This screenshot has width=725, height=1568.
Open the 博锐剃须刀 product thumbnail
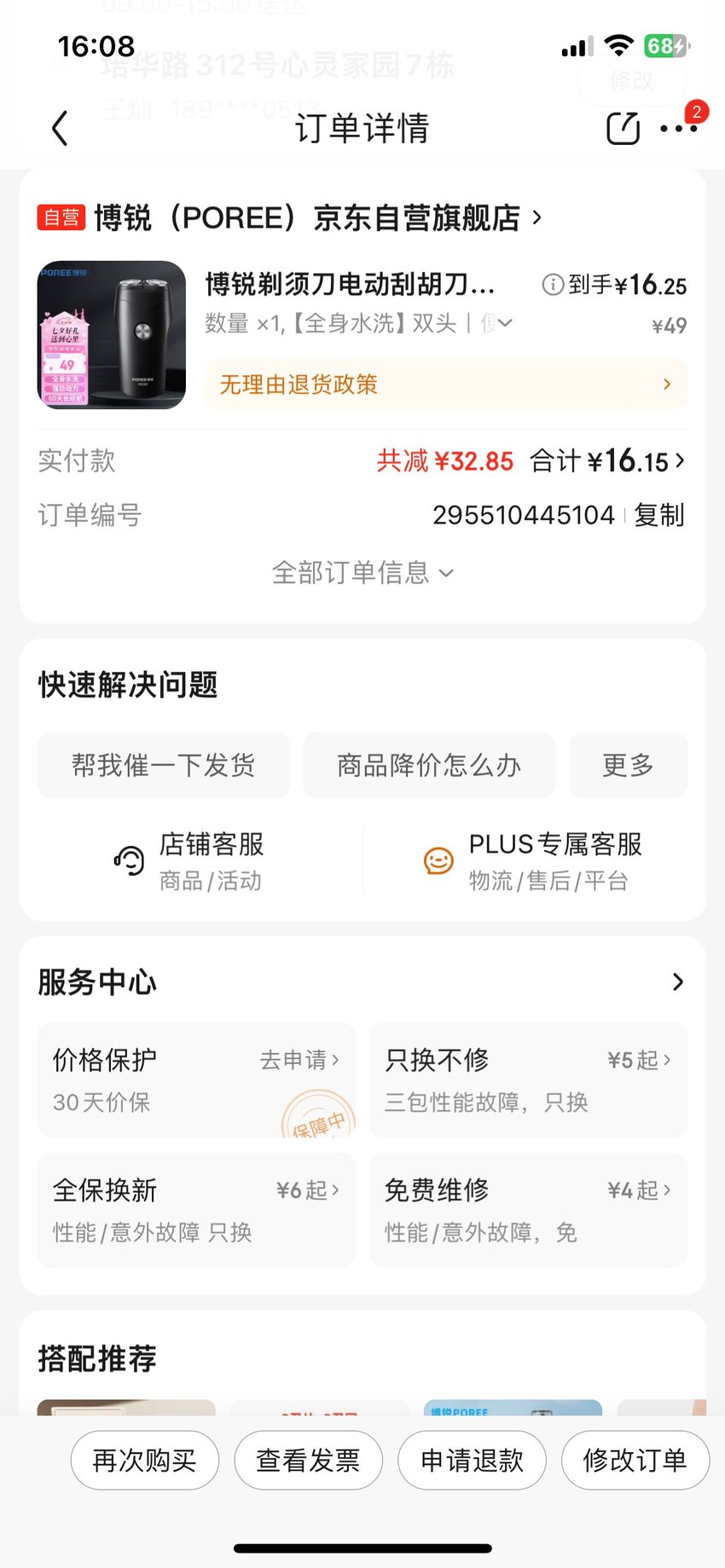coord(112,335)
